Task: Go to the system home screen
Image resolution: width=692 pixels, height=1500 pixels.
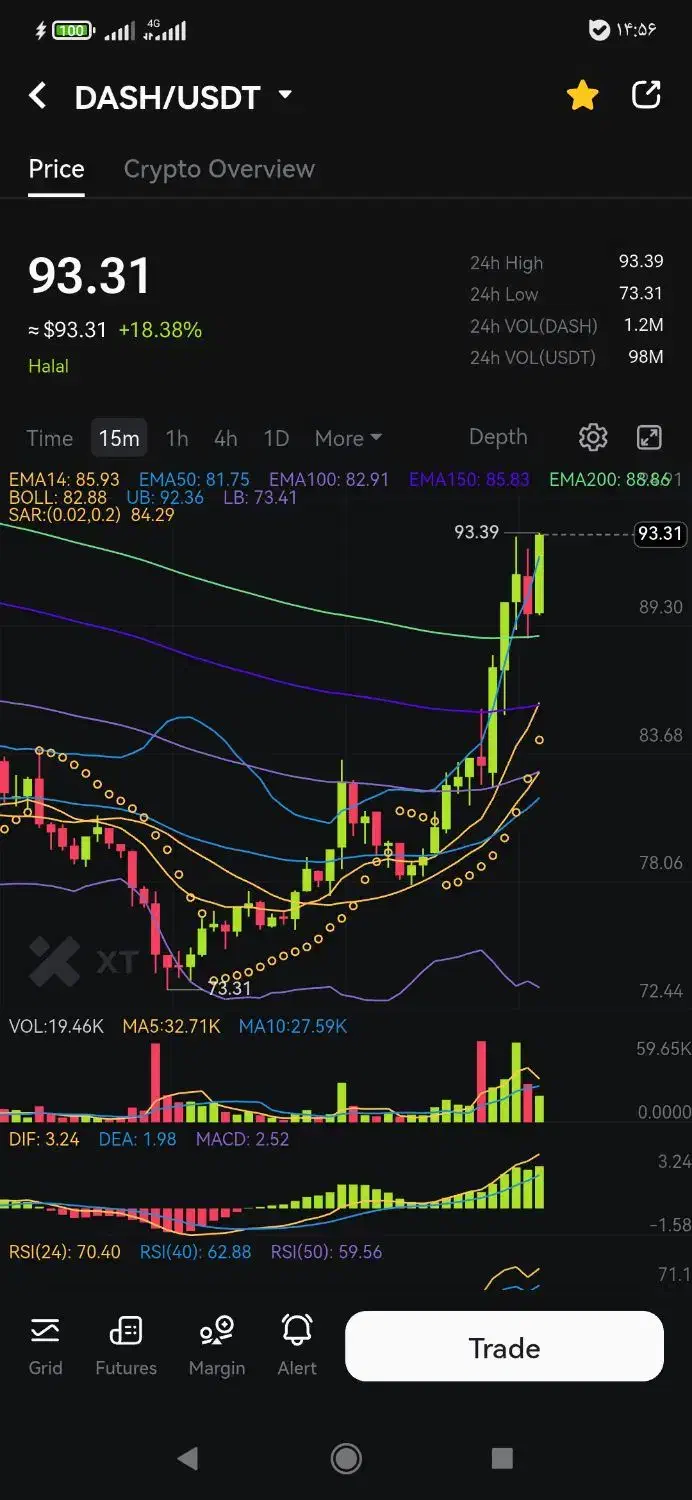Action: 346,1458
